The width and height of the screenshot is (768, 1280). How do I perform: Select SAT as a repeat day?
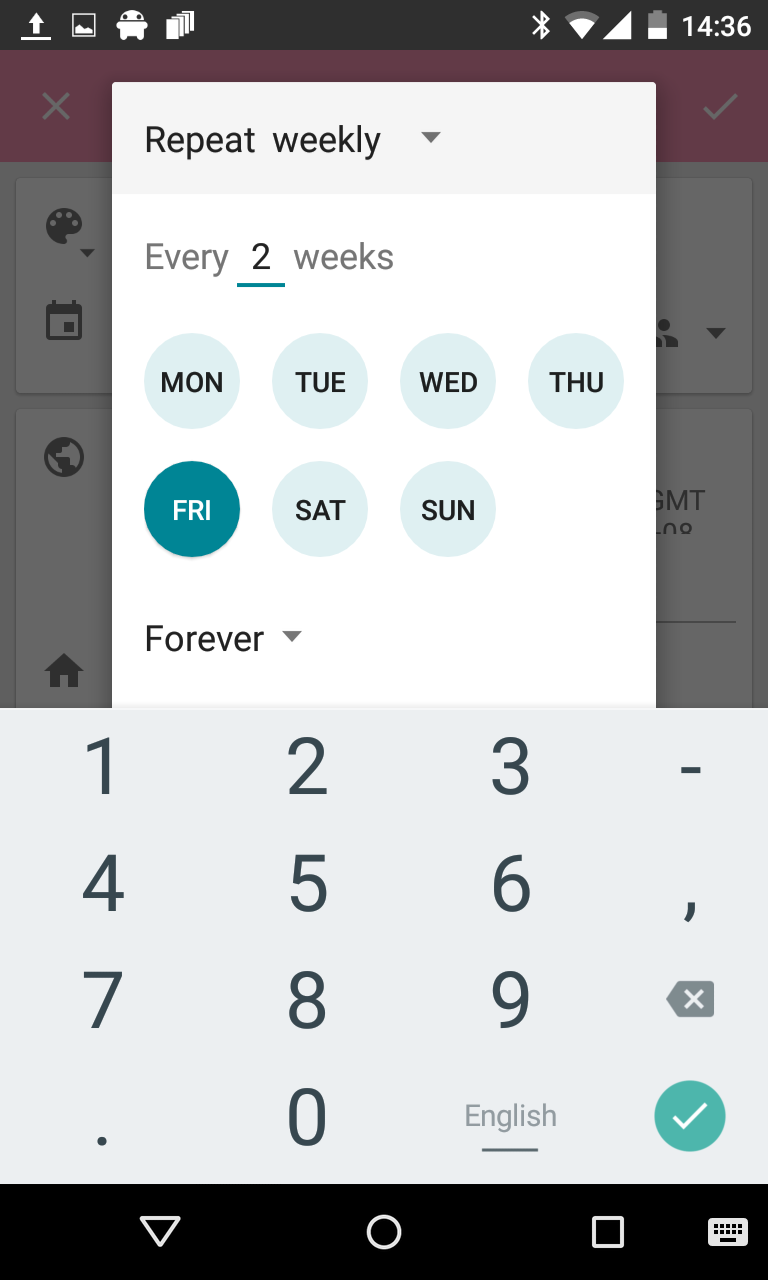pyautogui.click(x=320, y=510)
